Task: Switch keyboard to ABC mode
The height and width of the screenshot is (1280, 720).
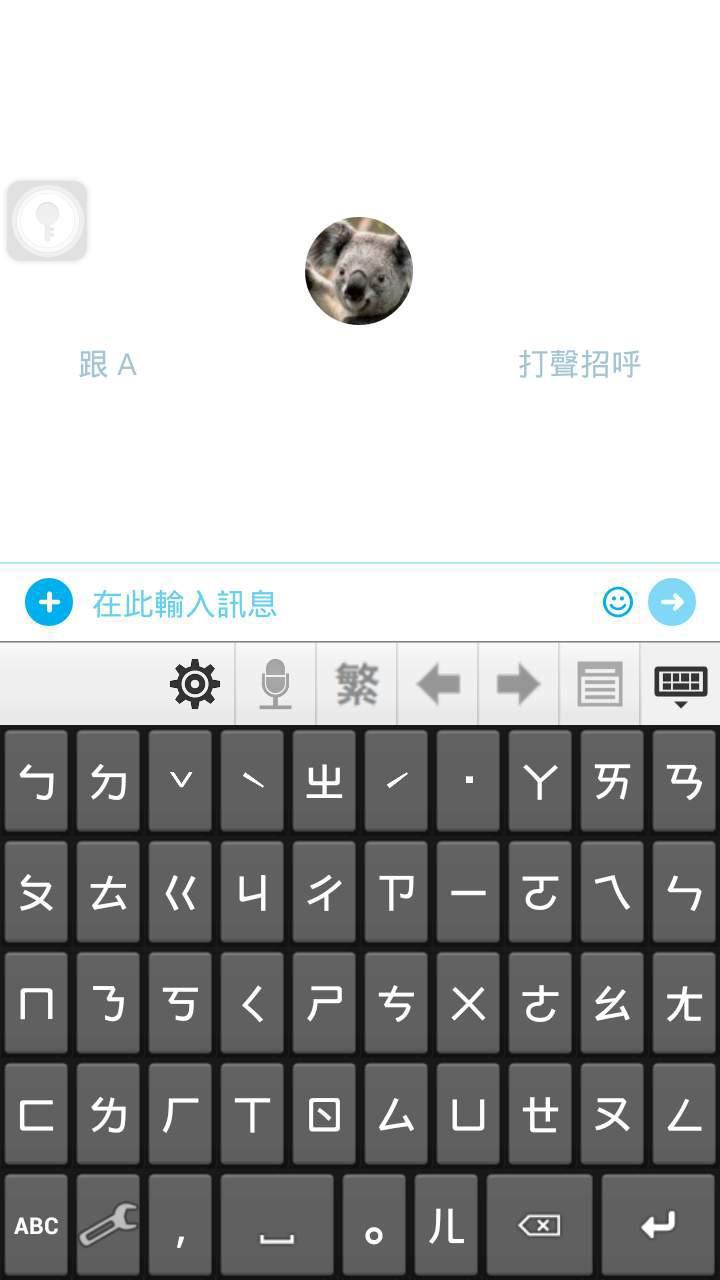Action: pos(36,1225)
